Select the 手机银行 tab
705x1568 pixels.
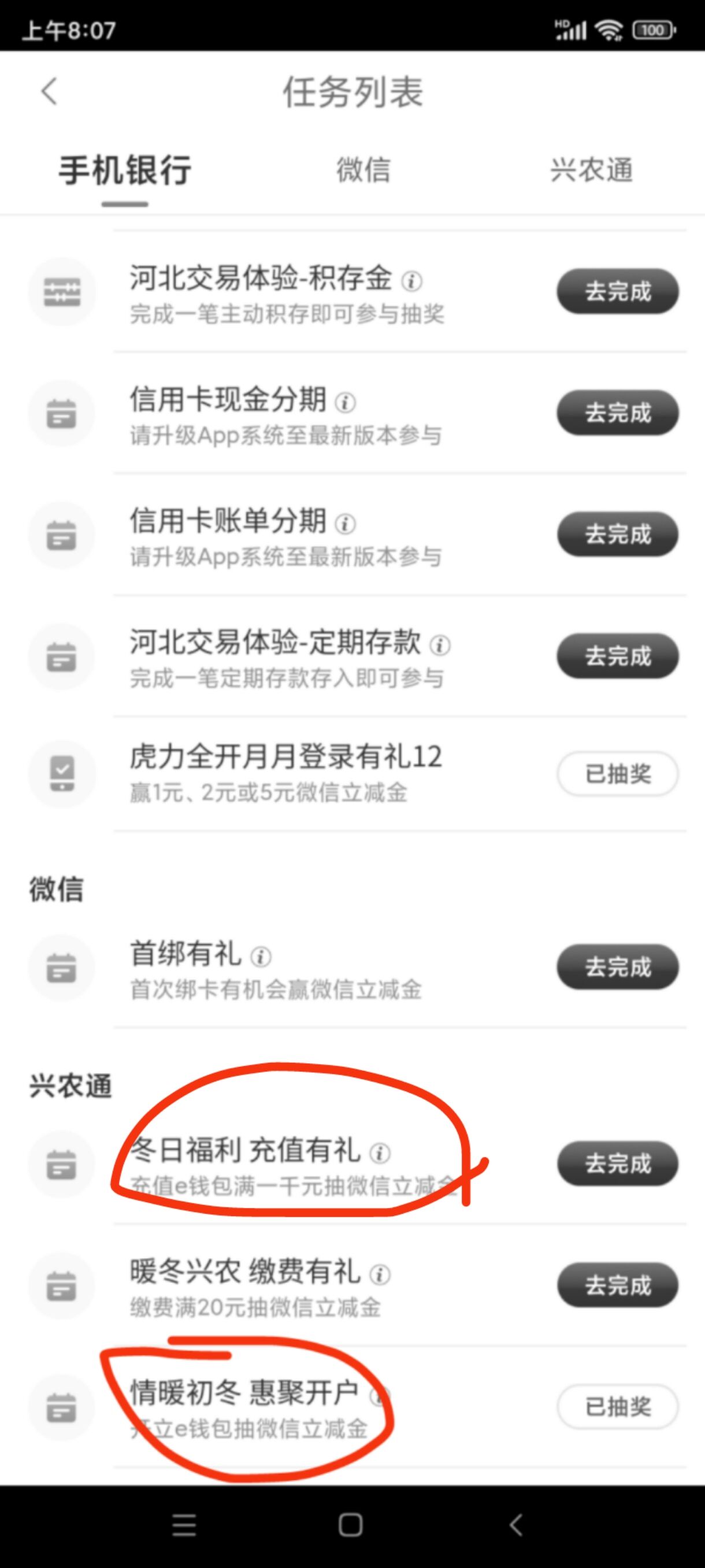125,169
